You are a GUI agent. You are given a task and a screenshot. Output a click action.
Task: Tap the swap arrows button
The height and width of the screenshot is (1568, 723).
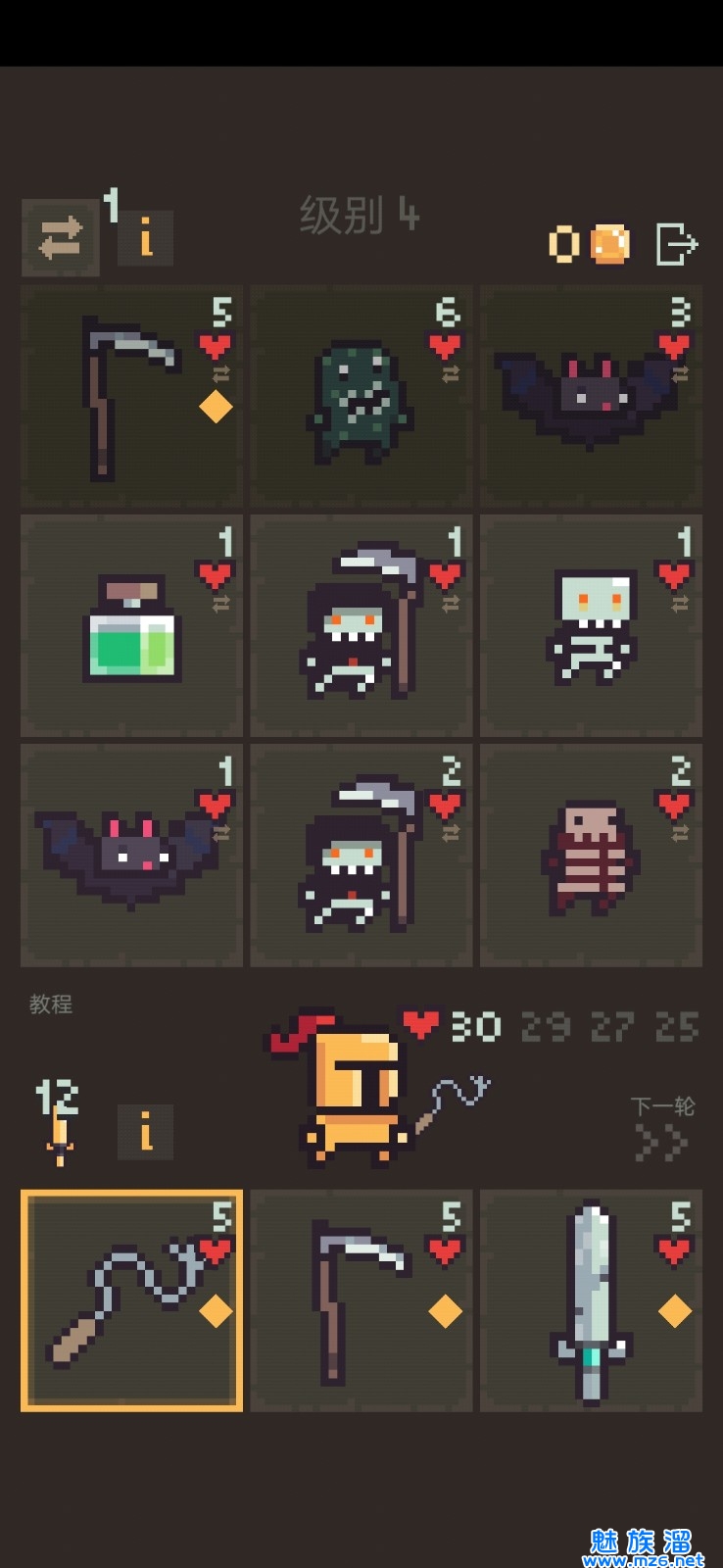click(61, 238)
